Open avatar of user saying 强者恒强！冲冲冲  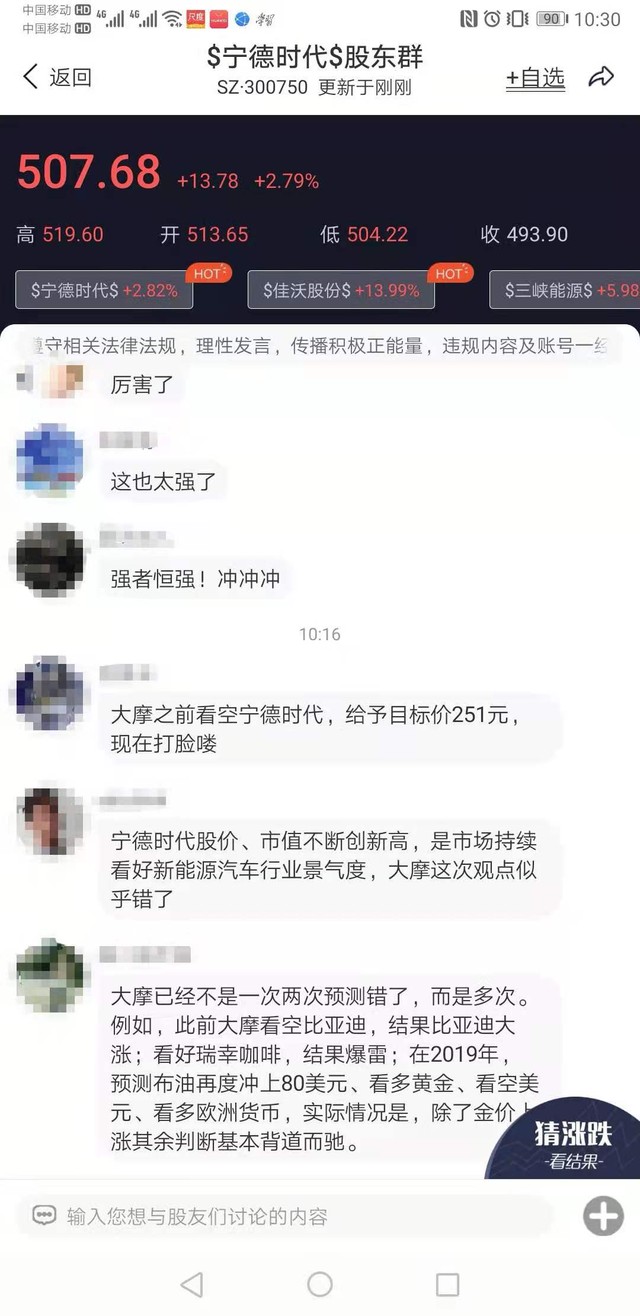tap(47, 559)
